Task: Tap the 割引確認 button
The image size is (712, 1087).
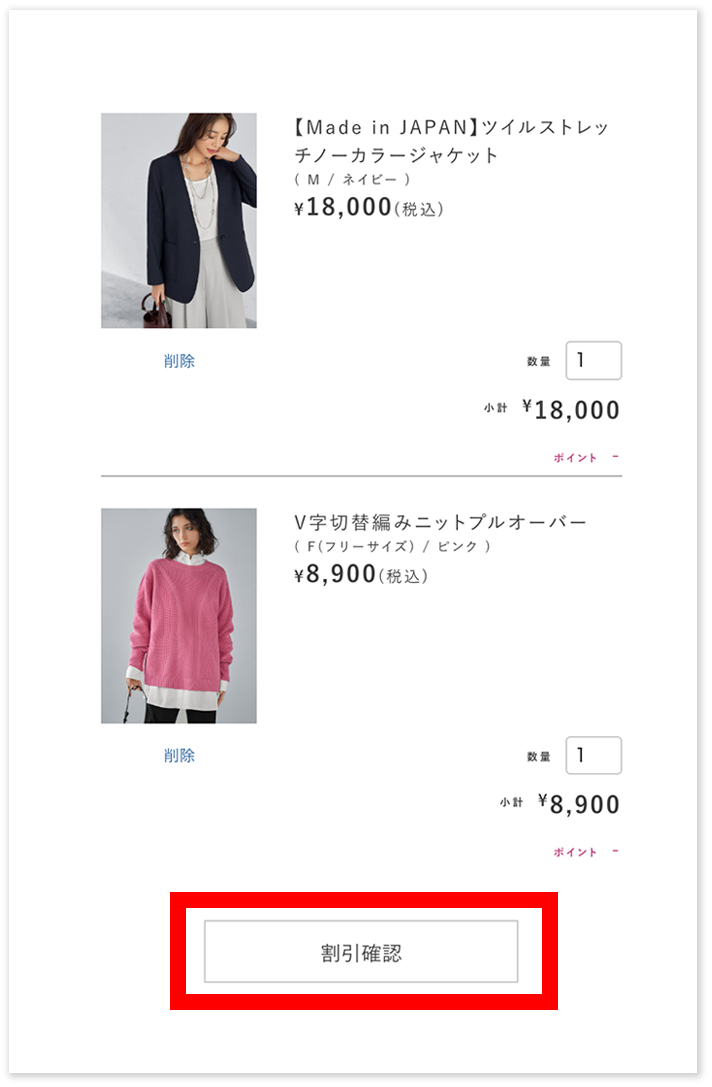Action: pos(361,952)
